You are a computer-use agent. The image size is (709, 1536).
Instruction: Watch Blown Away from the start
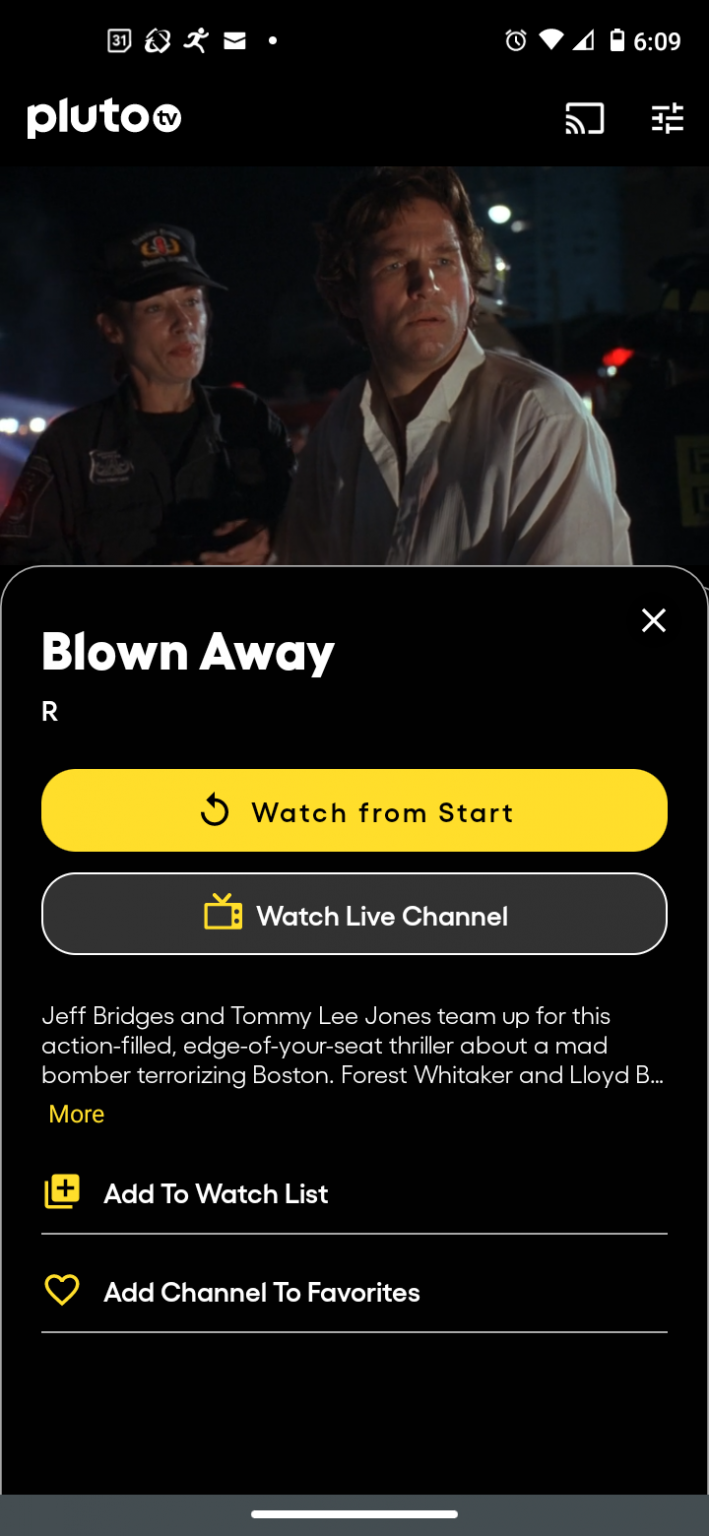click(354, 811)
